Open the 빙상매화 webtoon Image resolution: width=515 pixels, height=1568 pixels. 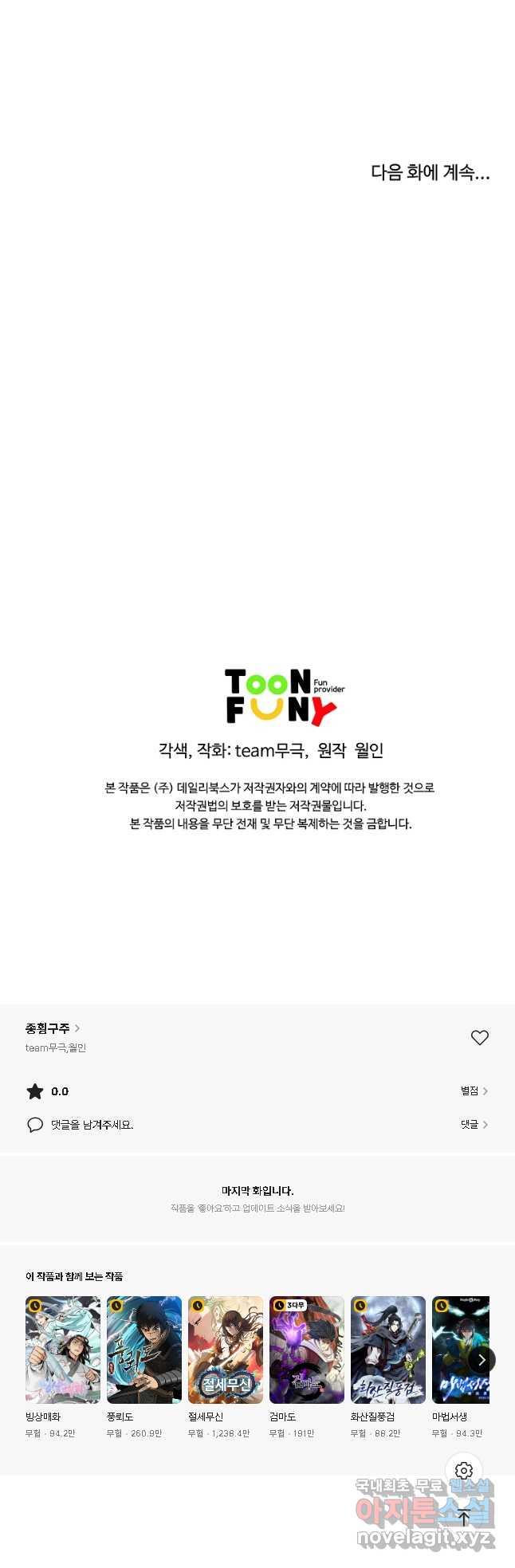coord(63,1350)
